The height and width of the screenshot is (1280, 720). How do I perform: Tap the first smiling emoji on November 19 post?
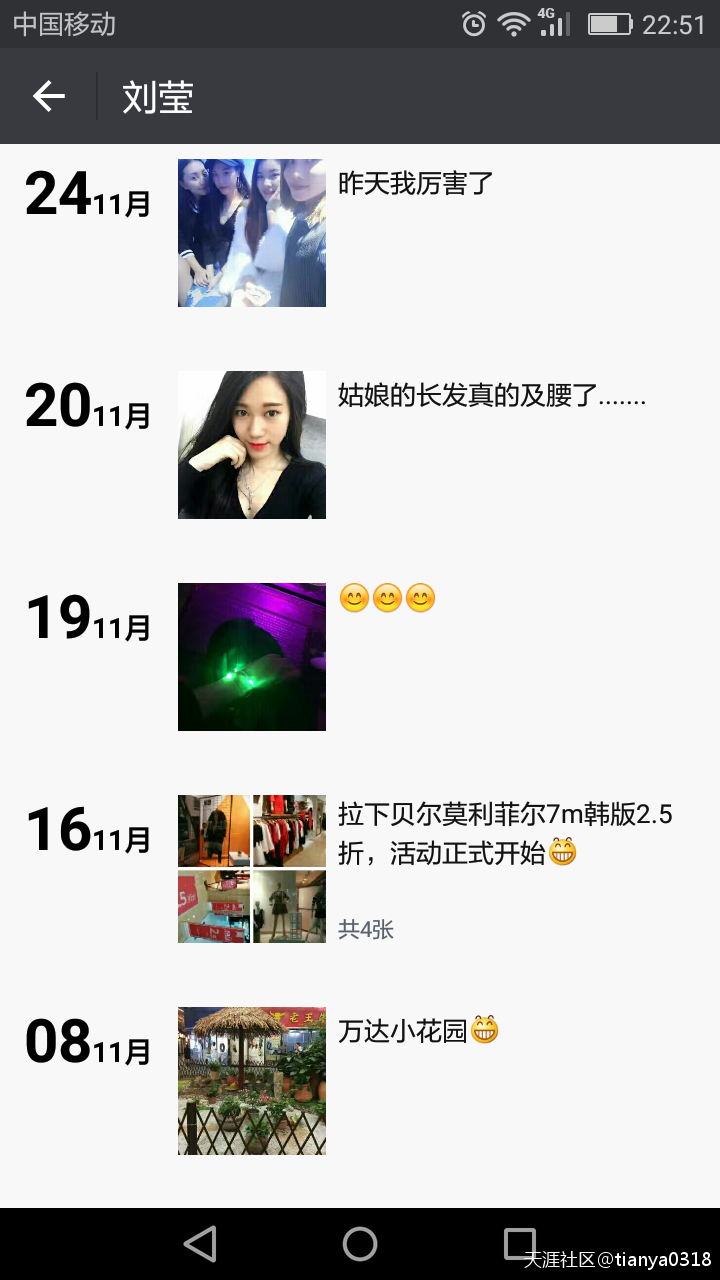point(357,598)
